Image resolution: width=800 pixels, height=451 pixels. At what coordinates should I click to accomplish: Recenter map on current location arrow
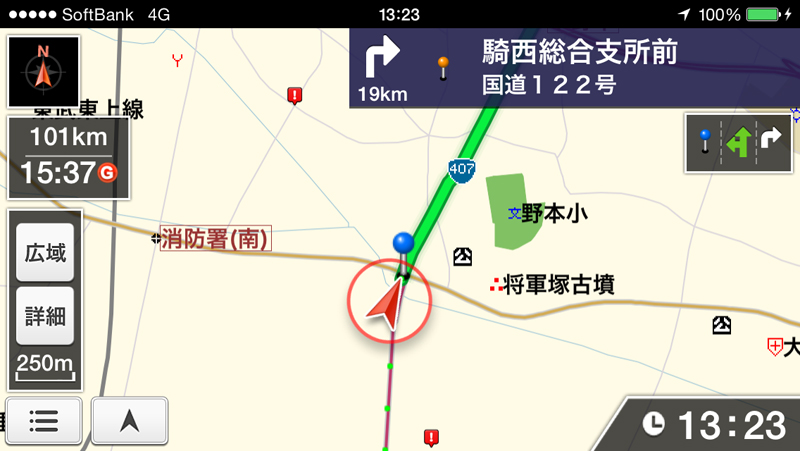coord(129,421)
